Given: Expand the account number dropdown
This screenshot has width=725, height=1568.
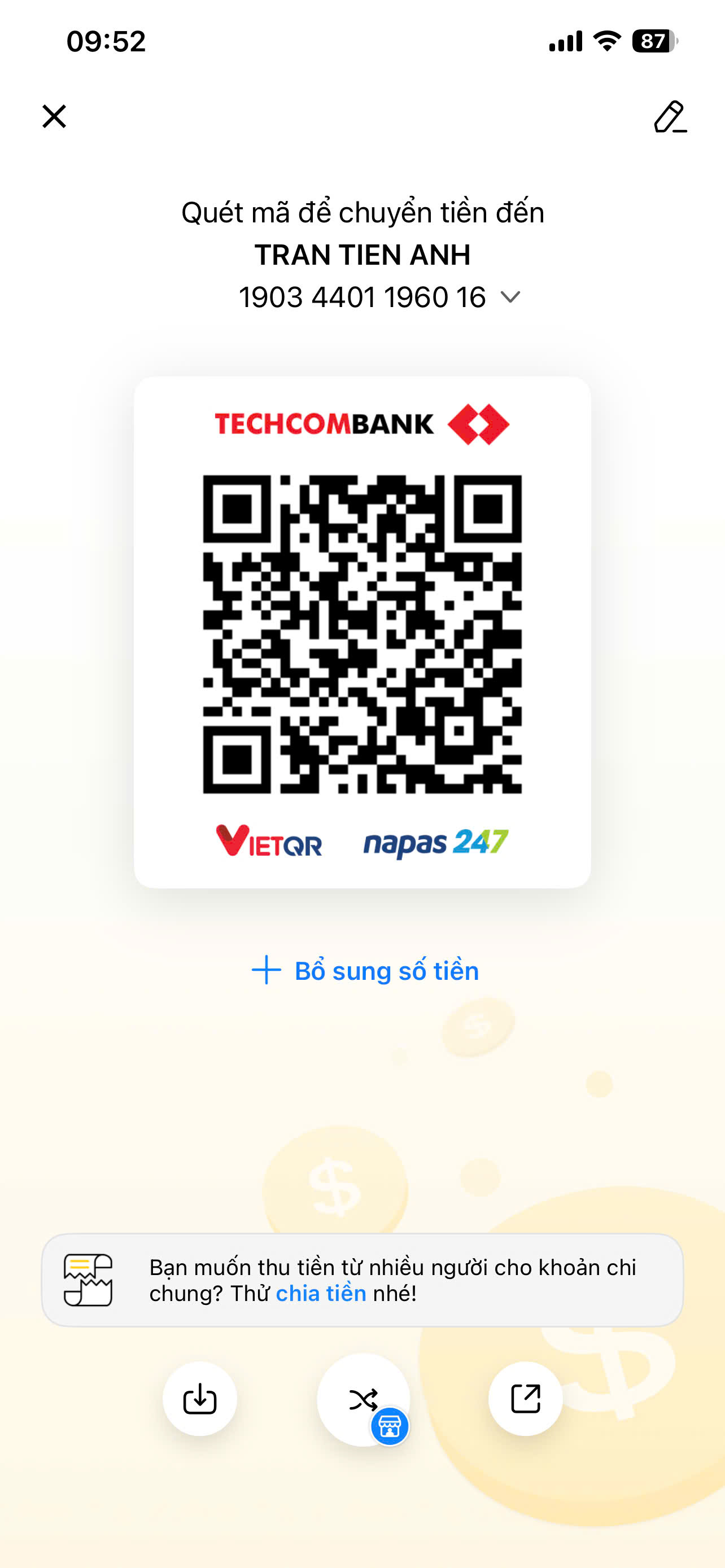Looking at the screenshot, I should (509, 297).
